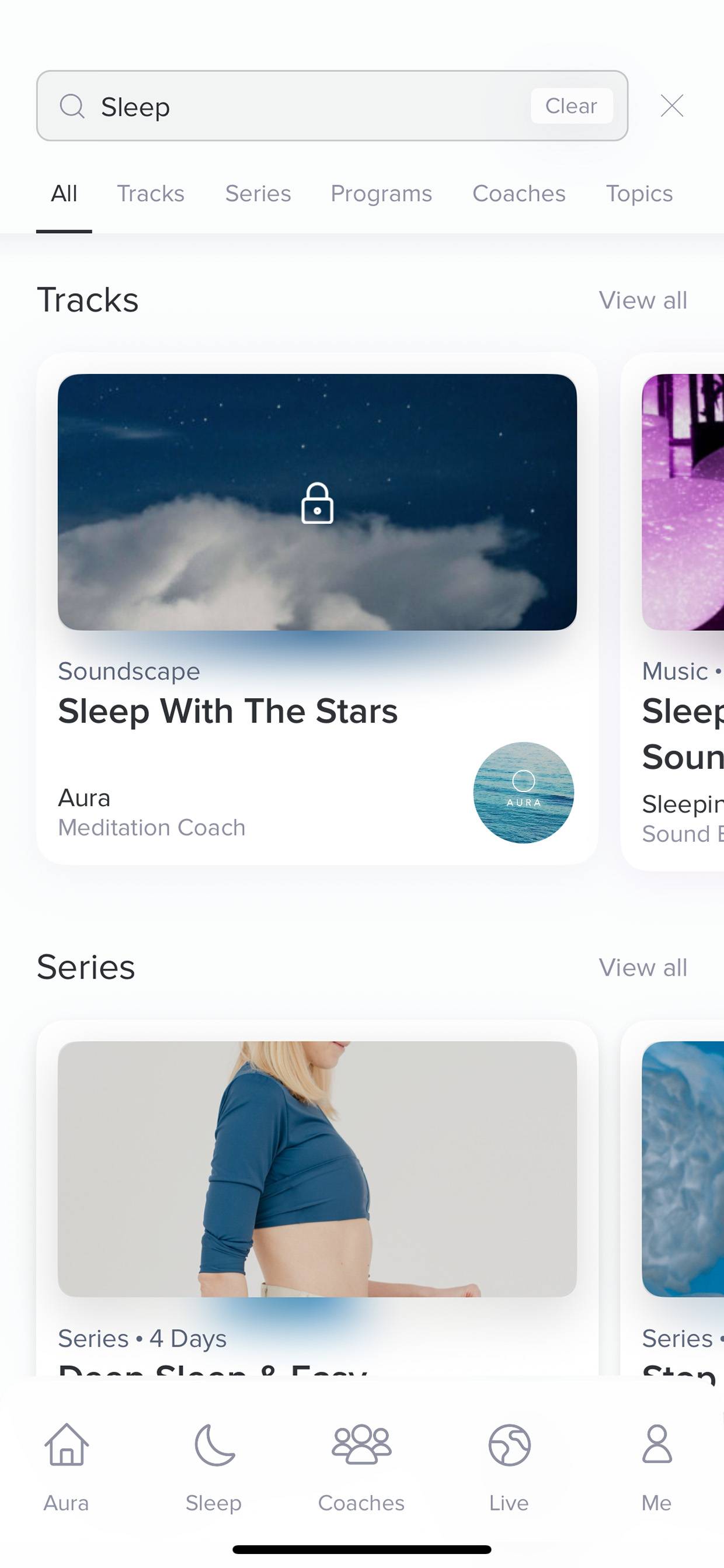Viewport: 724px width, 1568px height.
Task: View all Tracks results
Action: tap(643, 300)
